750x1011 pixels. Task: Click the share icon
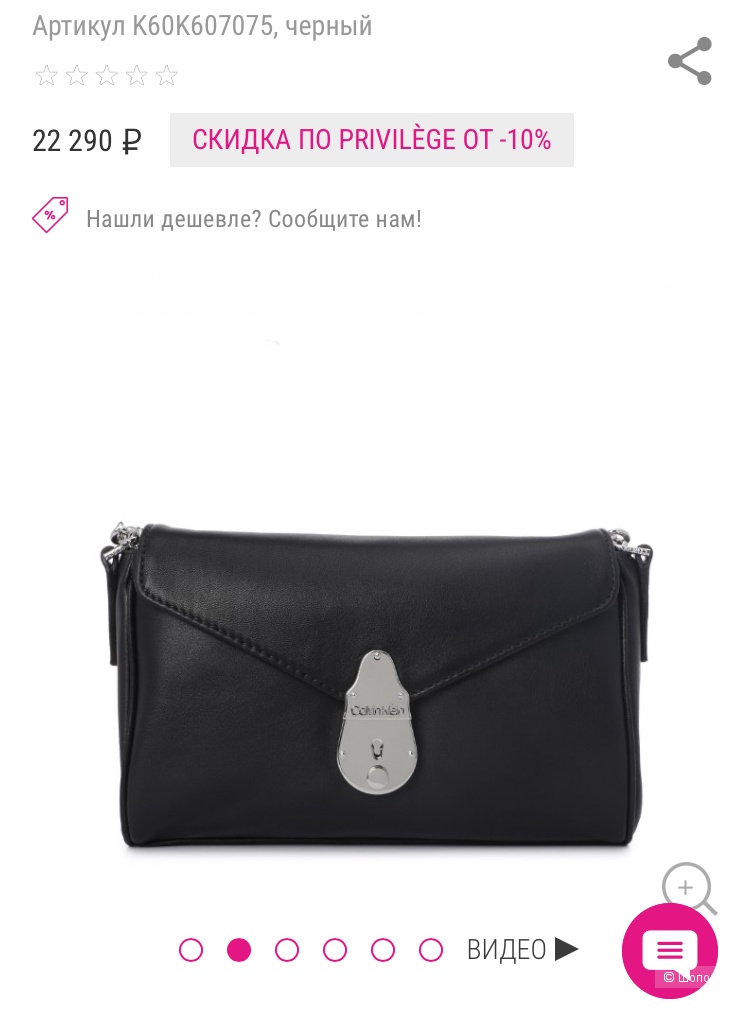689,61
